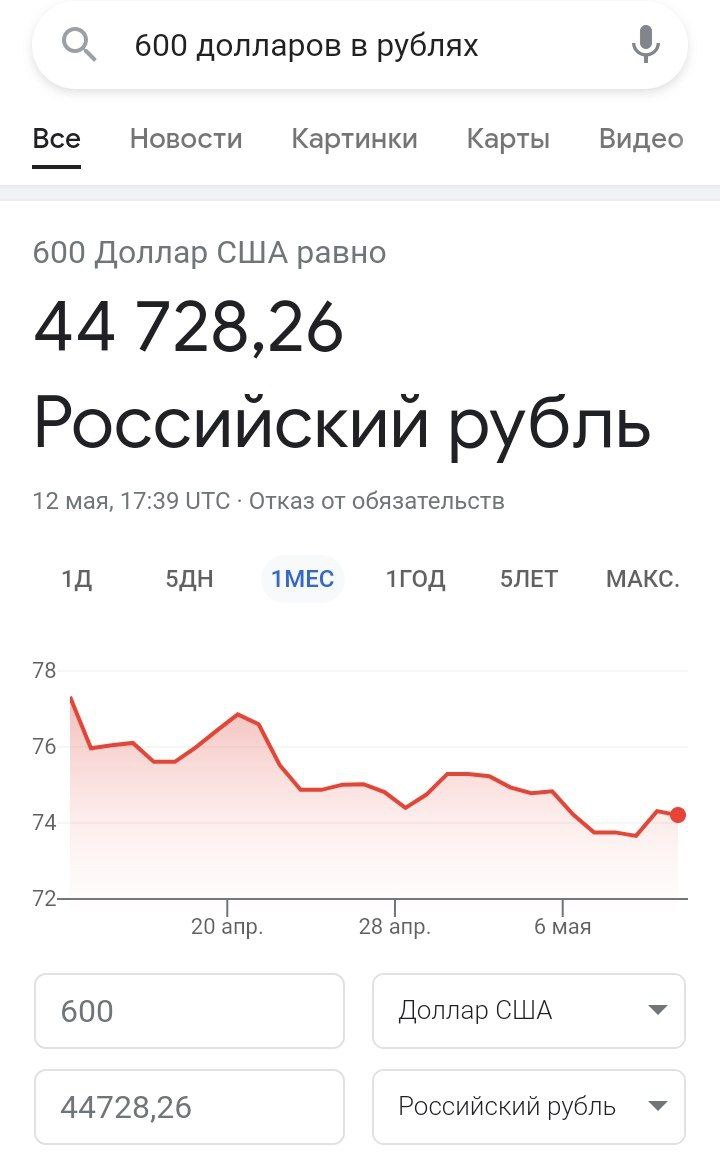Image resolution: width=720 pixels, height=1157 pixels.
Task: Select the МАКС. chart range
Action: point(642,579)
